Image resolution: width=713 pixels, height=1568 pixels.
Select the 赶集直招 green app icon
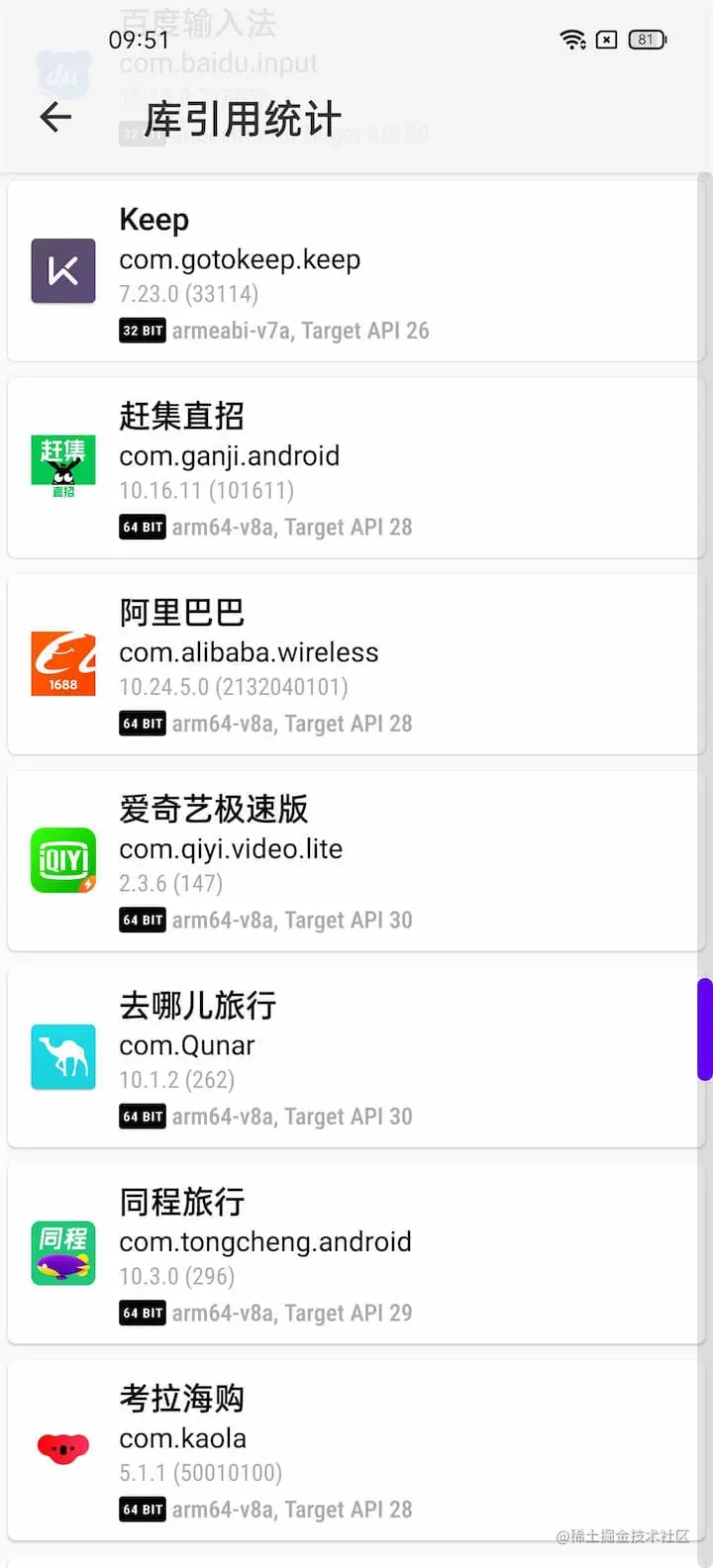(62, 465)
